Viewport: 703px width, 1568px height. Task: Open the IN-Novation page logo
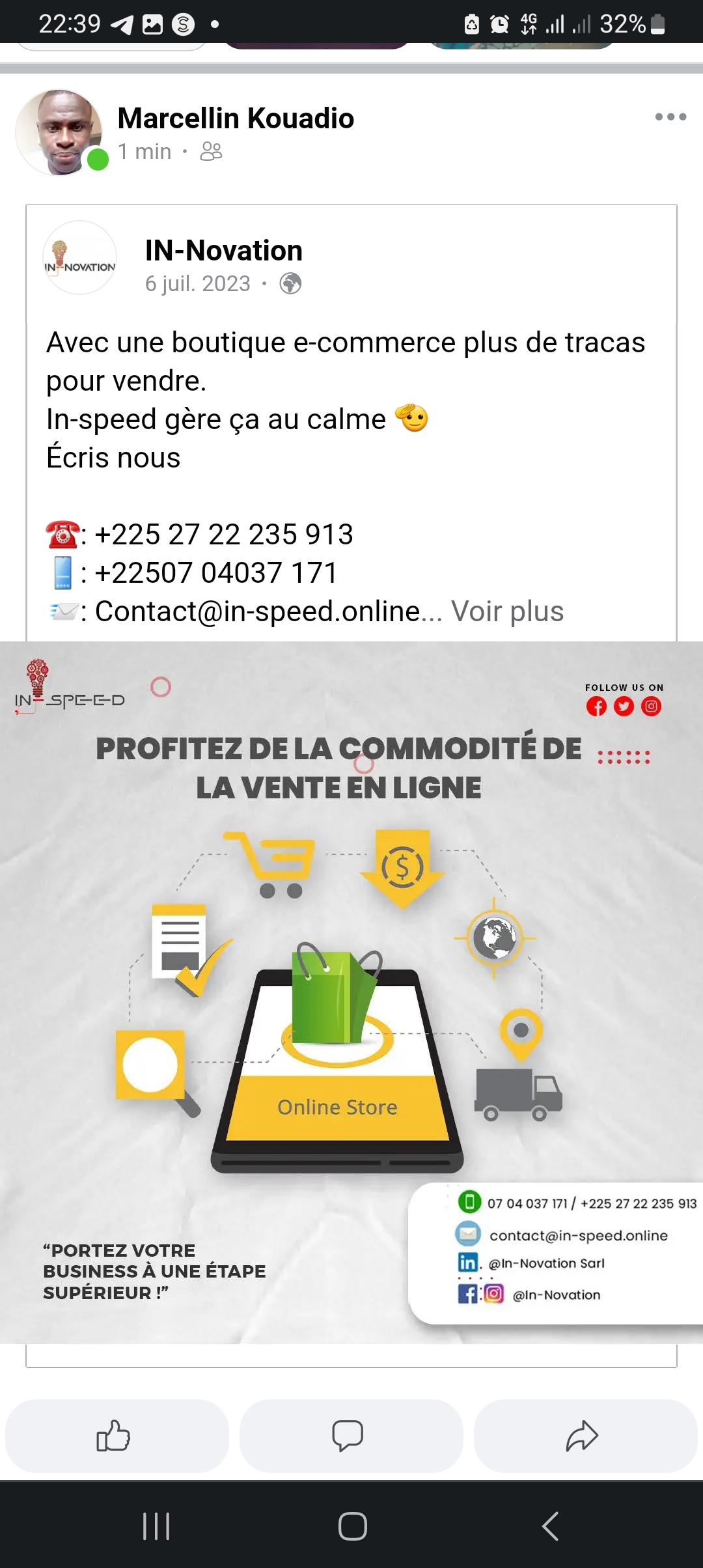pyautogui.click(x=79, y=258)
